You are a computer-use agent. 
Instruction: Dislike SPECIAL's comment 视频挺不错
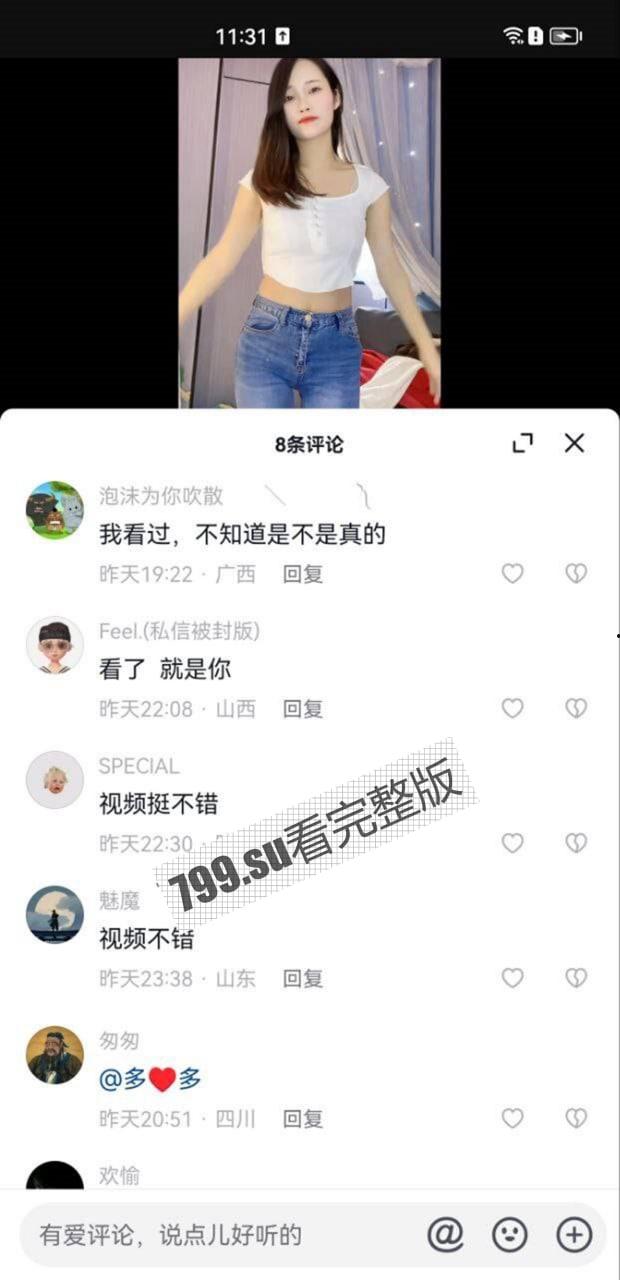(x=575, y=843)
